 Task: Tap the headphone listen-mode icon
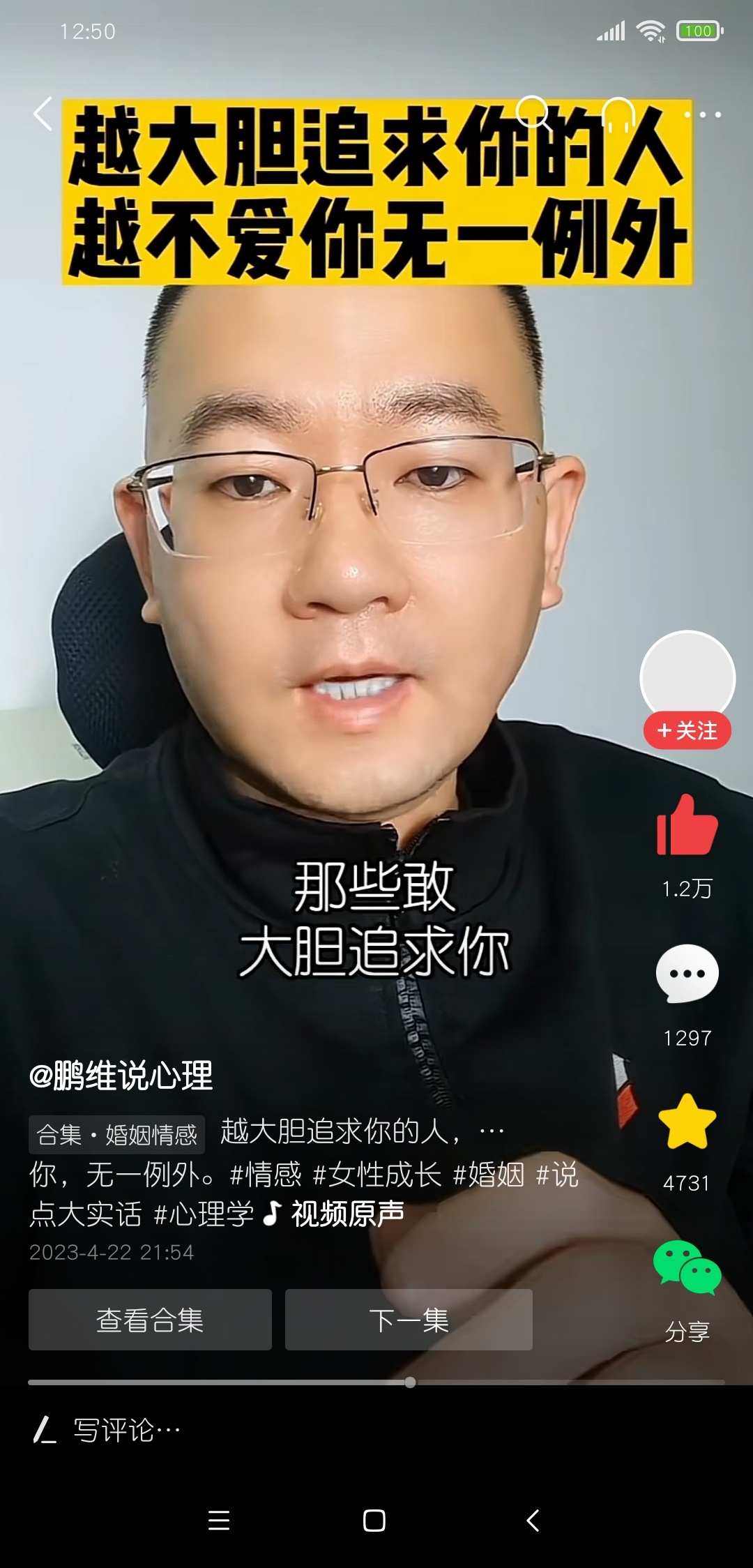(x=618, y=114)
